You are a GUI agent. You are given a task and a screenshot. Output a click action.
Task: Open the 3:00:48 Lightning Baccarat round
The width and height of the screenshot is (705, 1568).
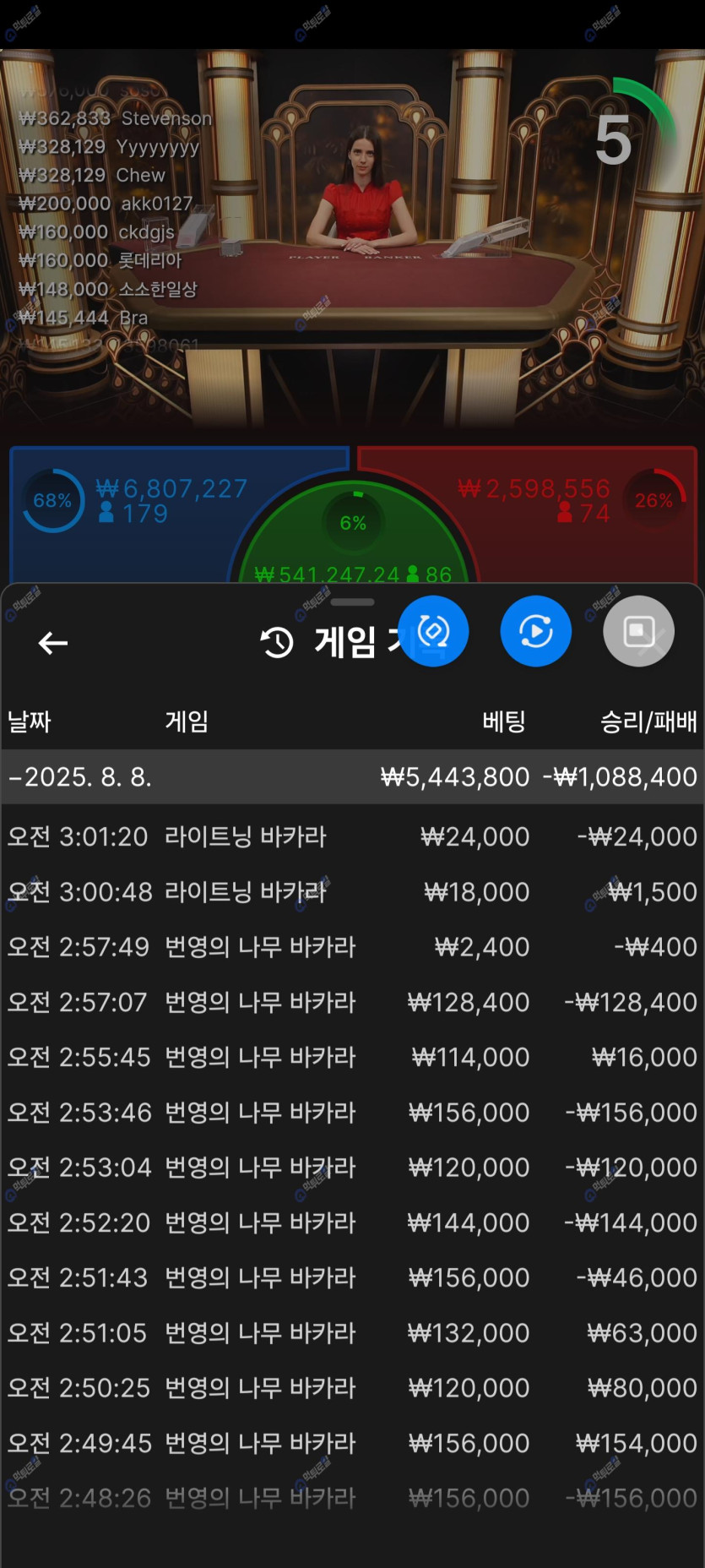coord(352,892)
